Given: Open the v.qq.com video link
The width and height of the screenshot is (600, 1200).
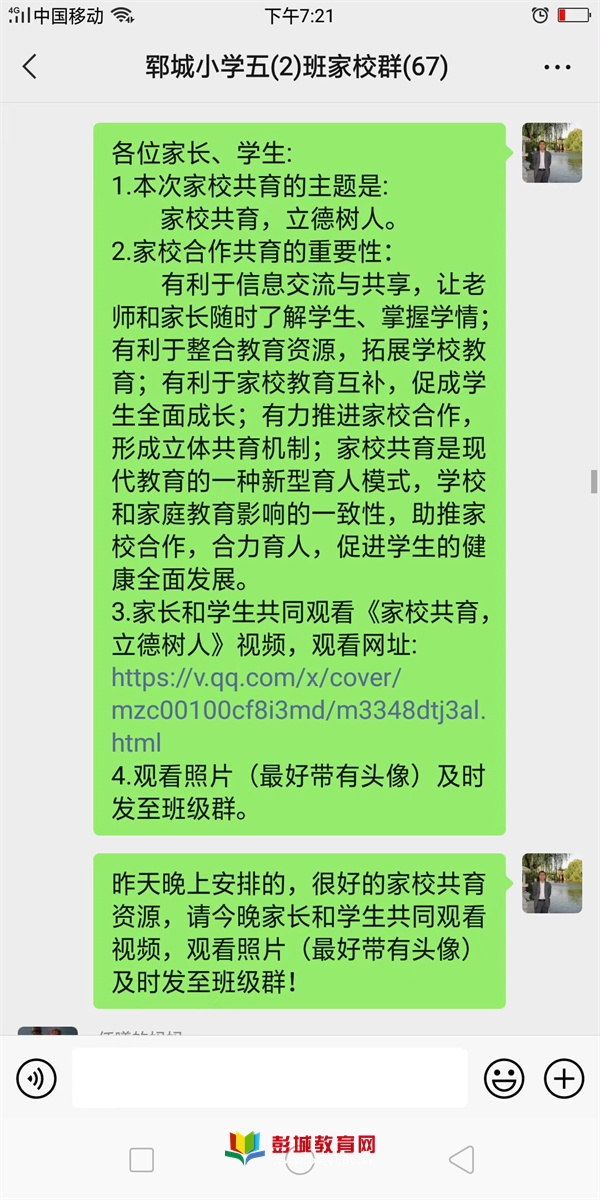Looking at the screenshot, I should pos(299,710).
